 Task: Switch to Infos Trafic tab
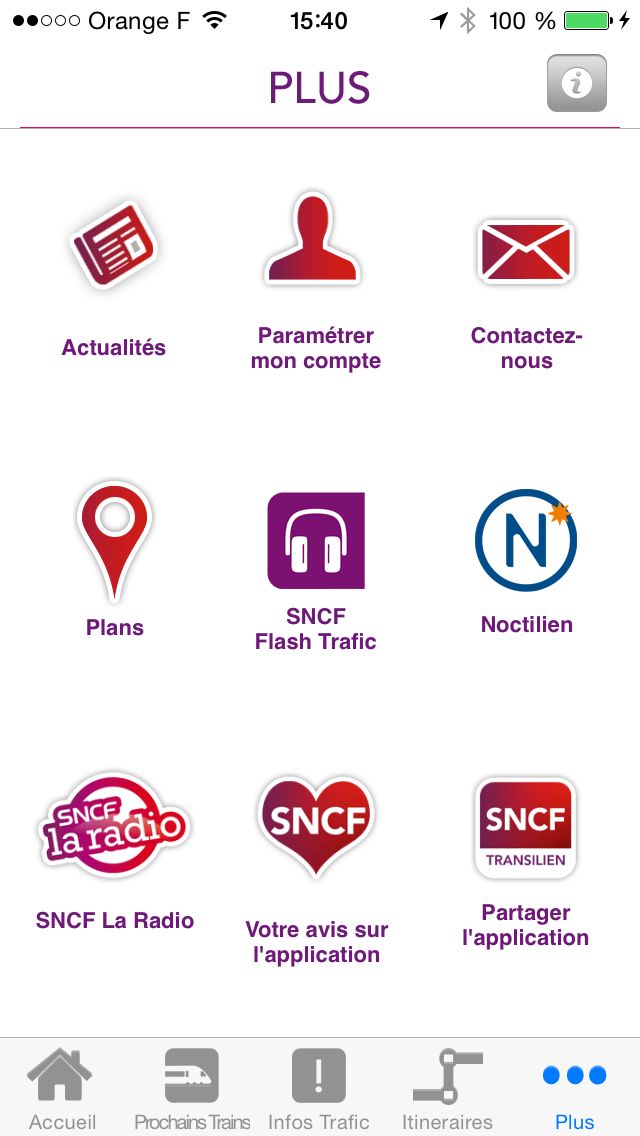(318, 1088)
